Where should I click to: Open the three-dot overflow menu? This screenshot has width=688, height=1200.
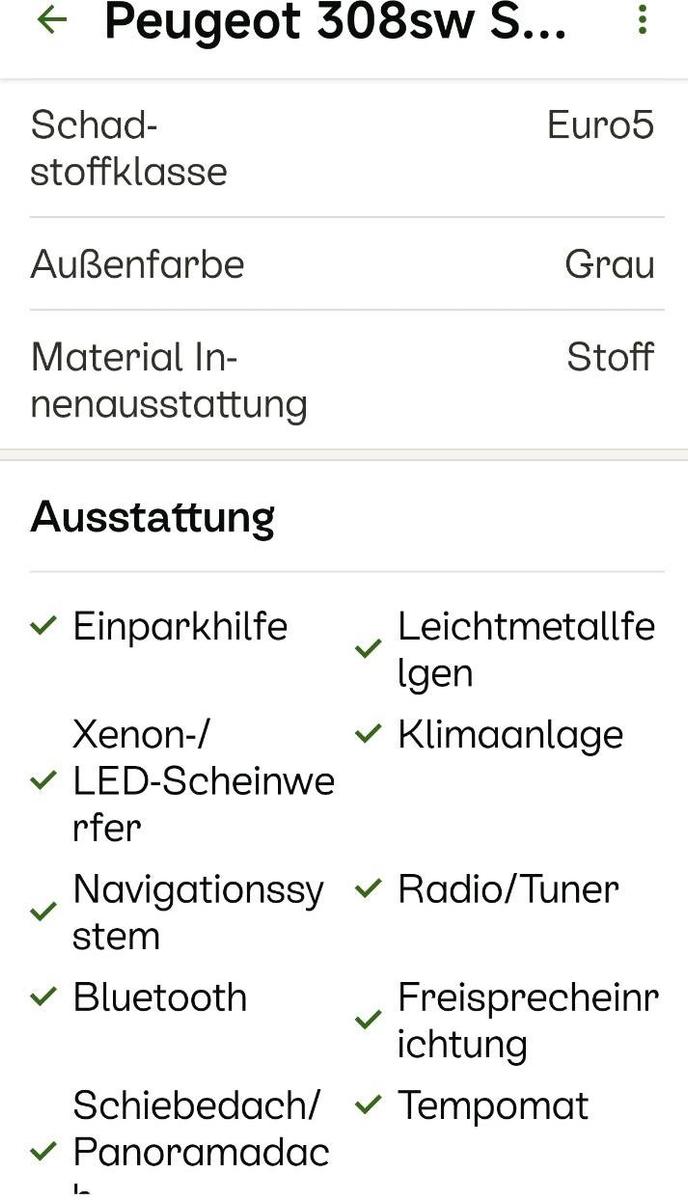(642, 19)
